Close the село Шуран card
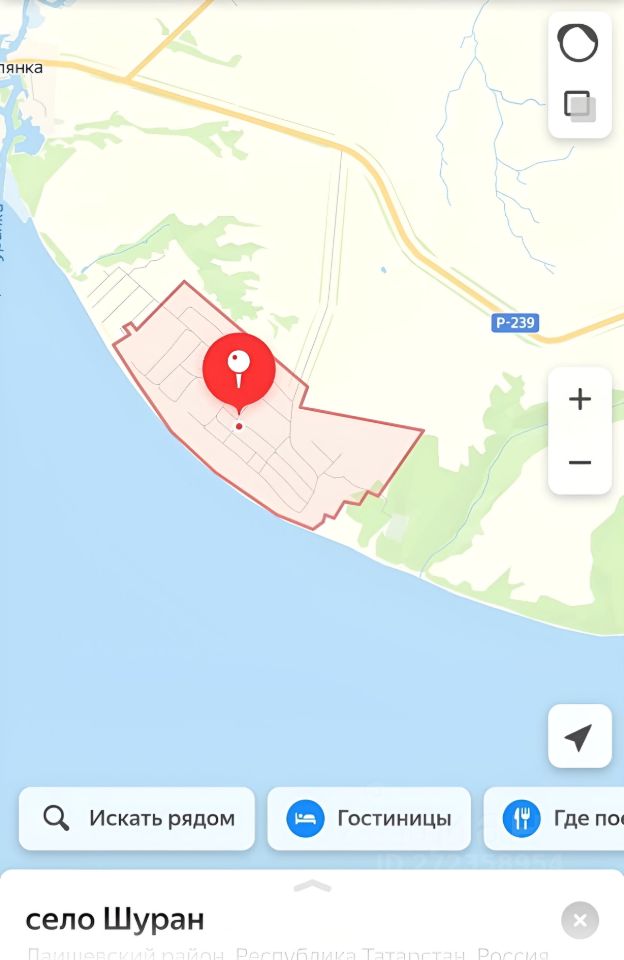 coord(579,919)
